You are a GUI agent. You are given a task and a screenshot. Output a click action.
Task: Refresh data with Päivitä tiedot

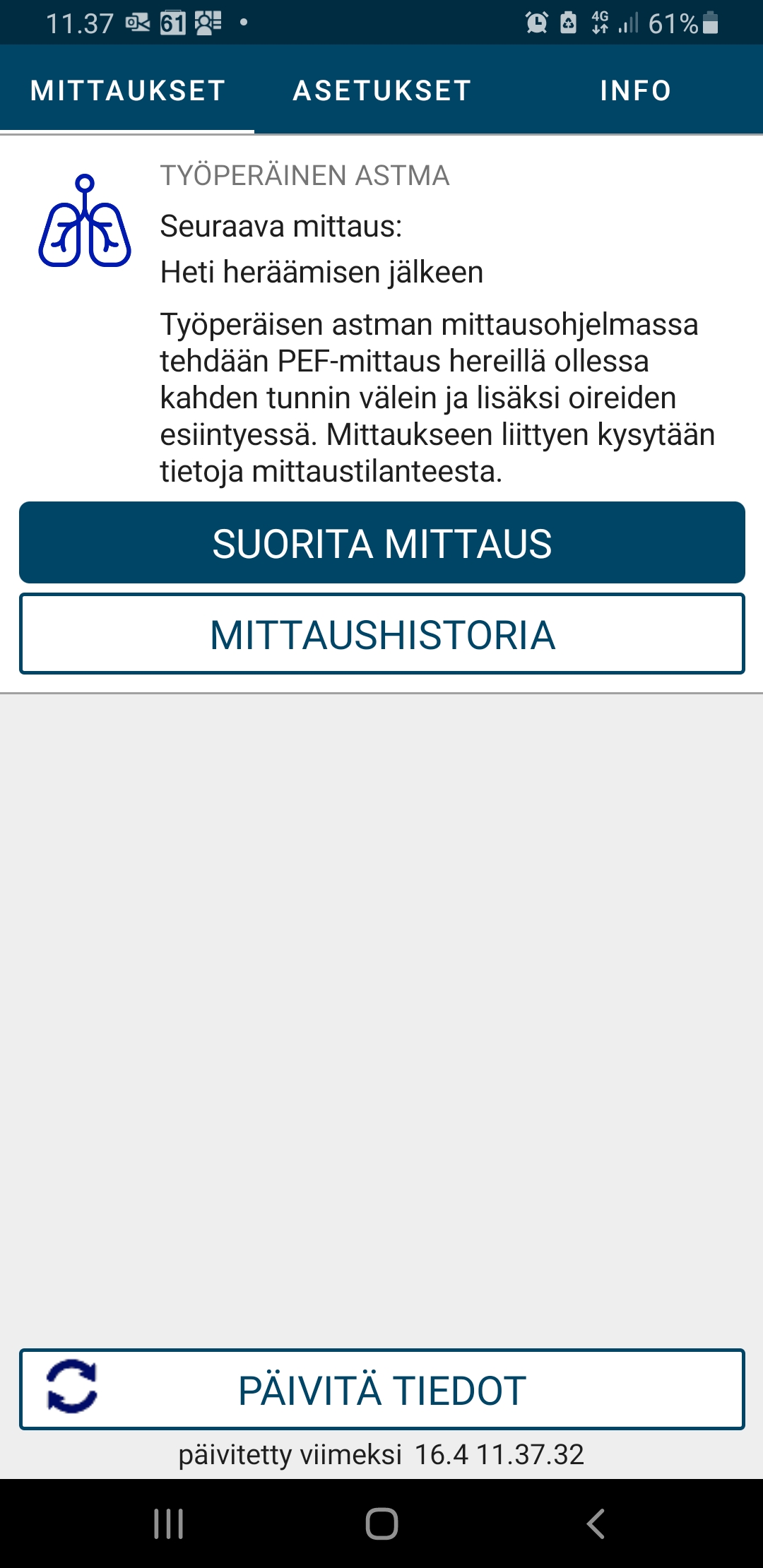click(381, 1390)
